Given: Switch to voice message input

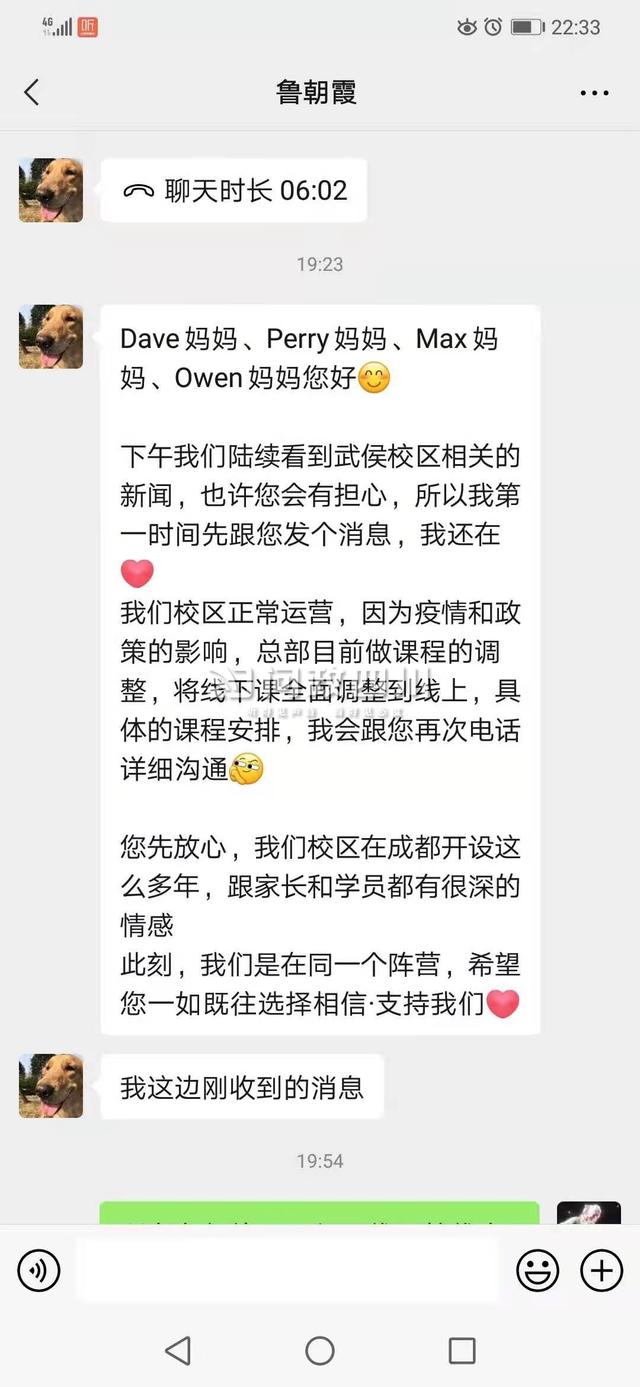Looking at the screenshot, I should [x=39, y=1270].
